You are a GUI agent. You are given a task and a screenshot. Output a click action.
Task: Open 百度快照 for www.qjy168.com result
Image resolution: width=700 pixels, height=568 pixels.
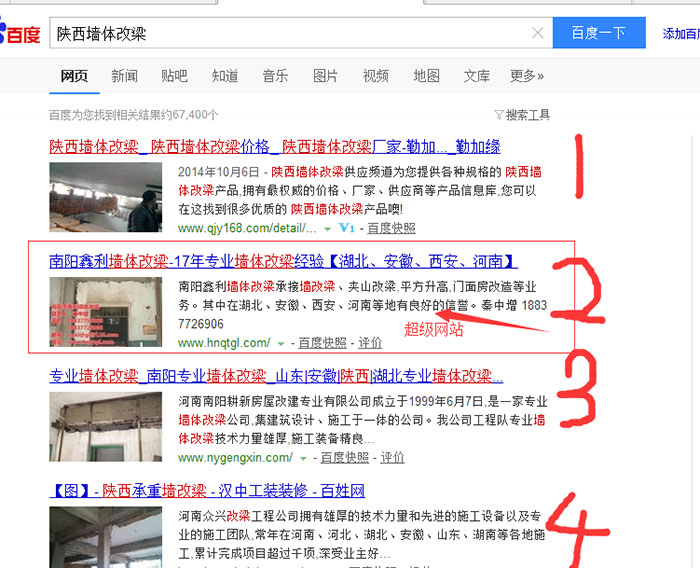(392, 228)
